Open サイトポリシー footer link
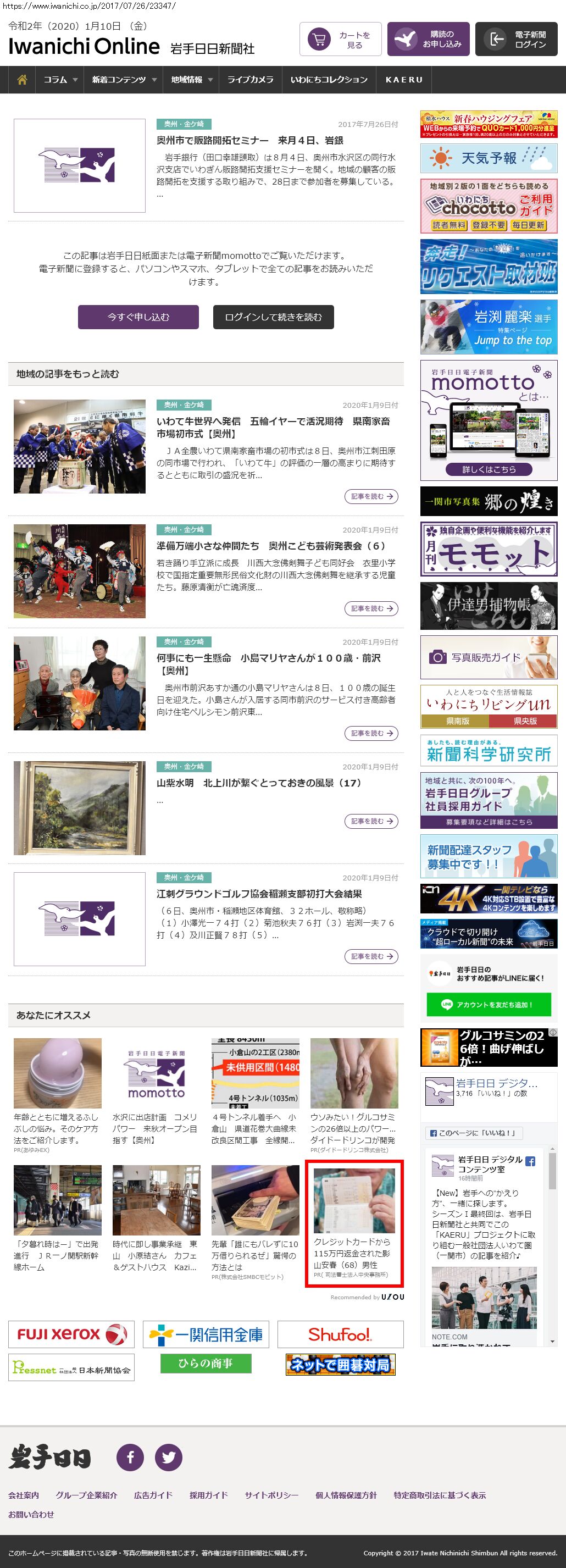This screenshot has height=1568, width=566. (271, 1495)
